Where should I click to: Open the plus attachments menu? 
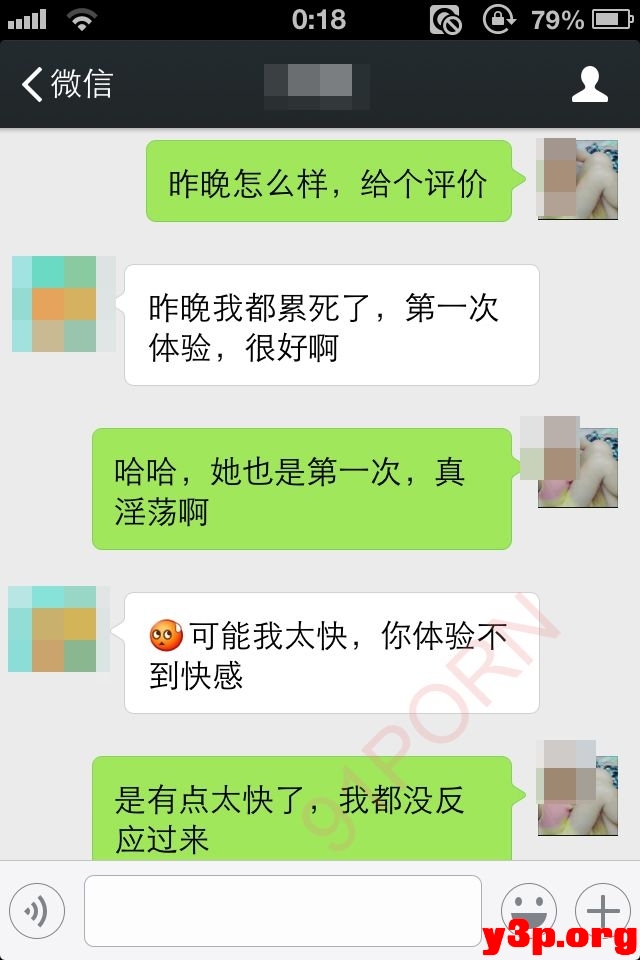(x=602, y=910)
